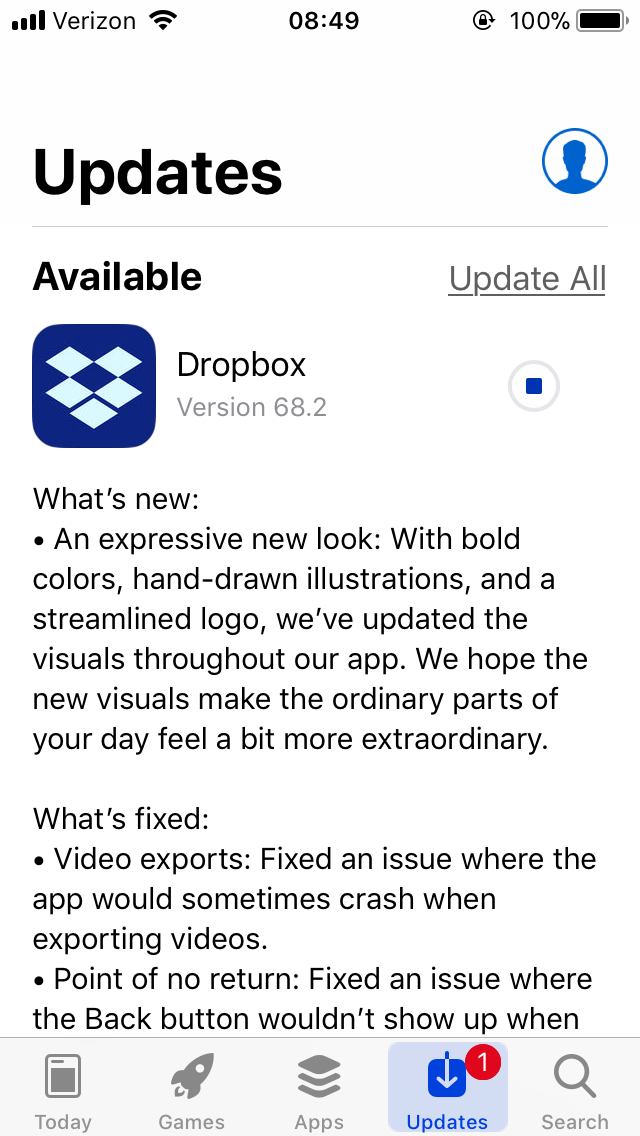Go to the Games tab

tap(191, 1088)
